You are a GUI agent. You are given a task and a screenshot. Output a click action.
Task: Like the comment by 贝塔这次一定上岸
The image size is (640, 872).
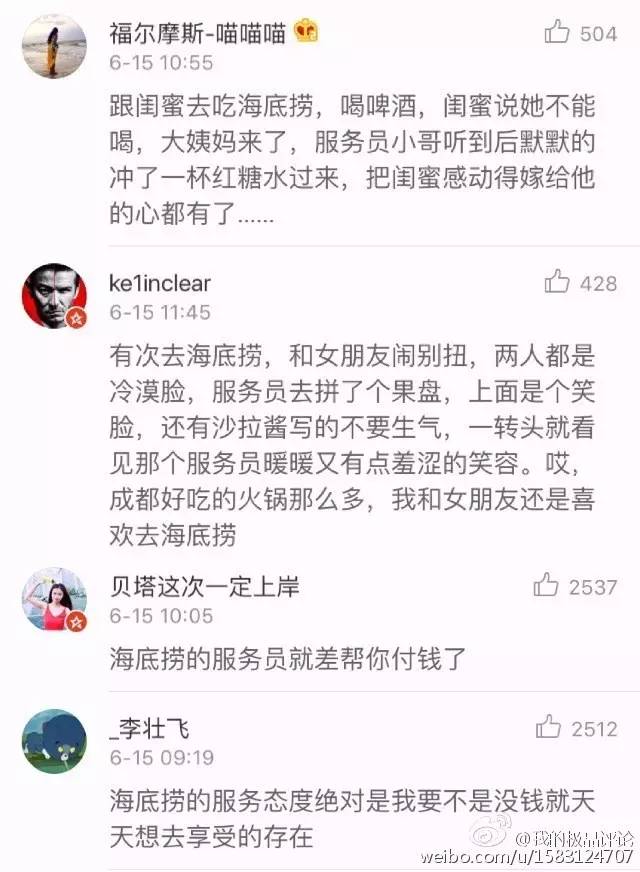546,586
